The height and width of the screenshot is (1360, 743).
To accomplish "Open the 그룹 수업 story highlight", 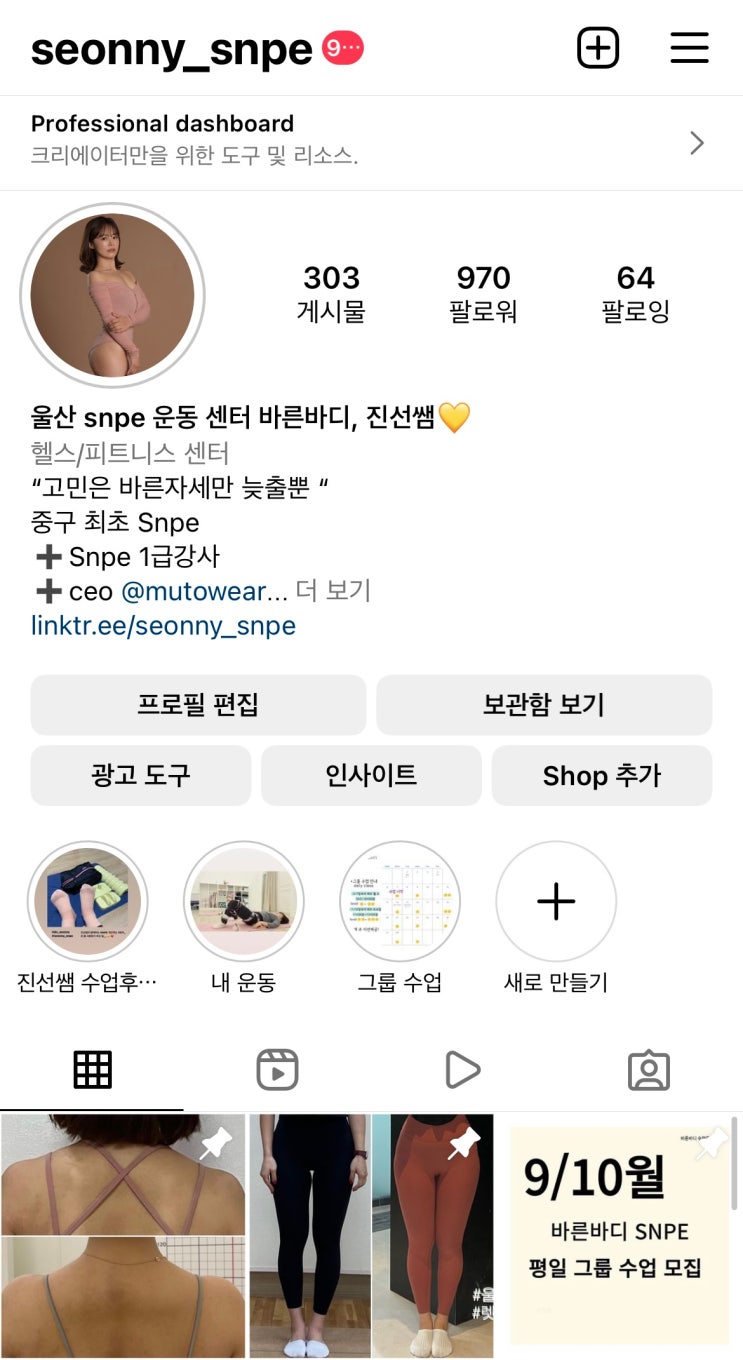I will click(400, 901).
